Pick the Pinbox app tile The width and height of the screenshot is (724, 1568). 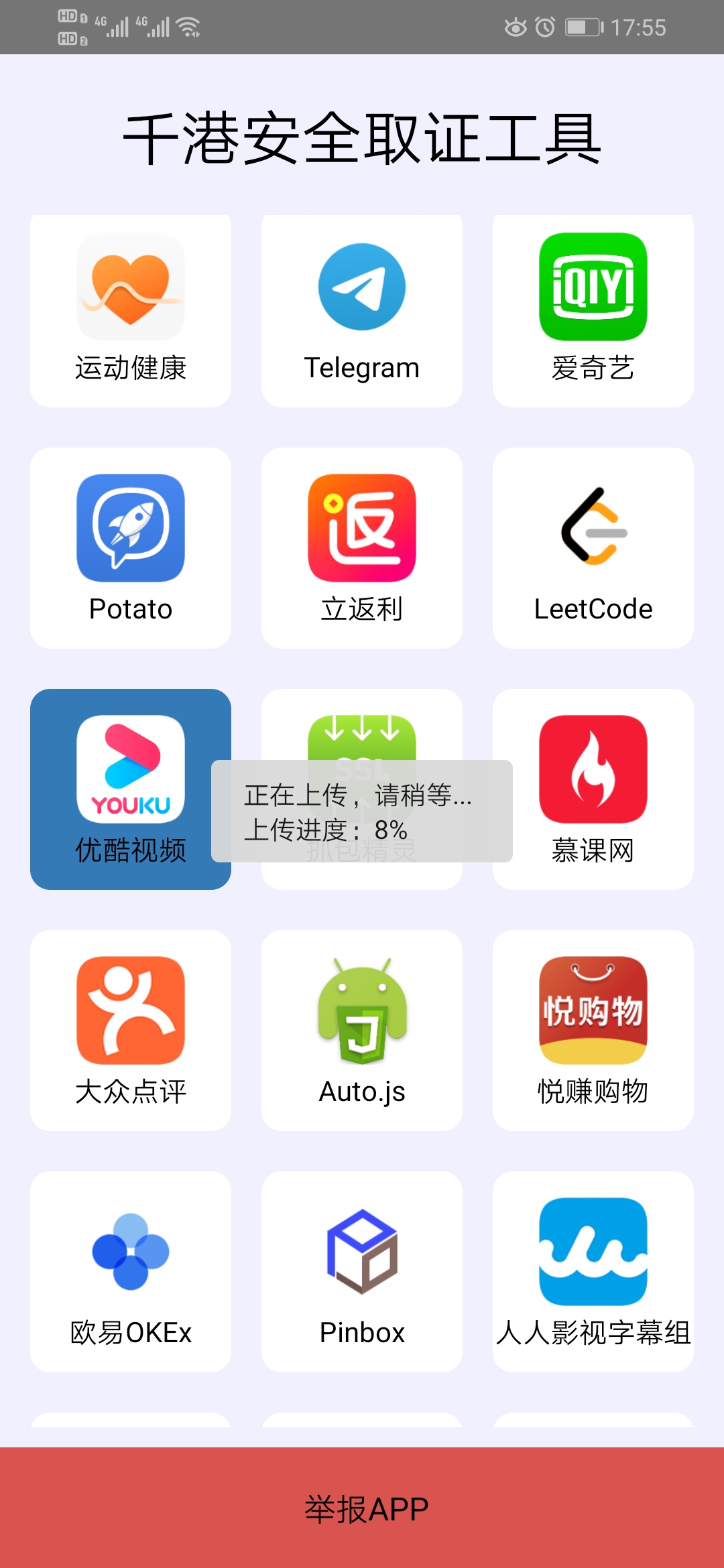click(x=362, y=1271)
